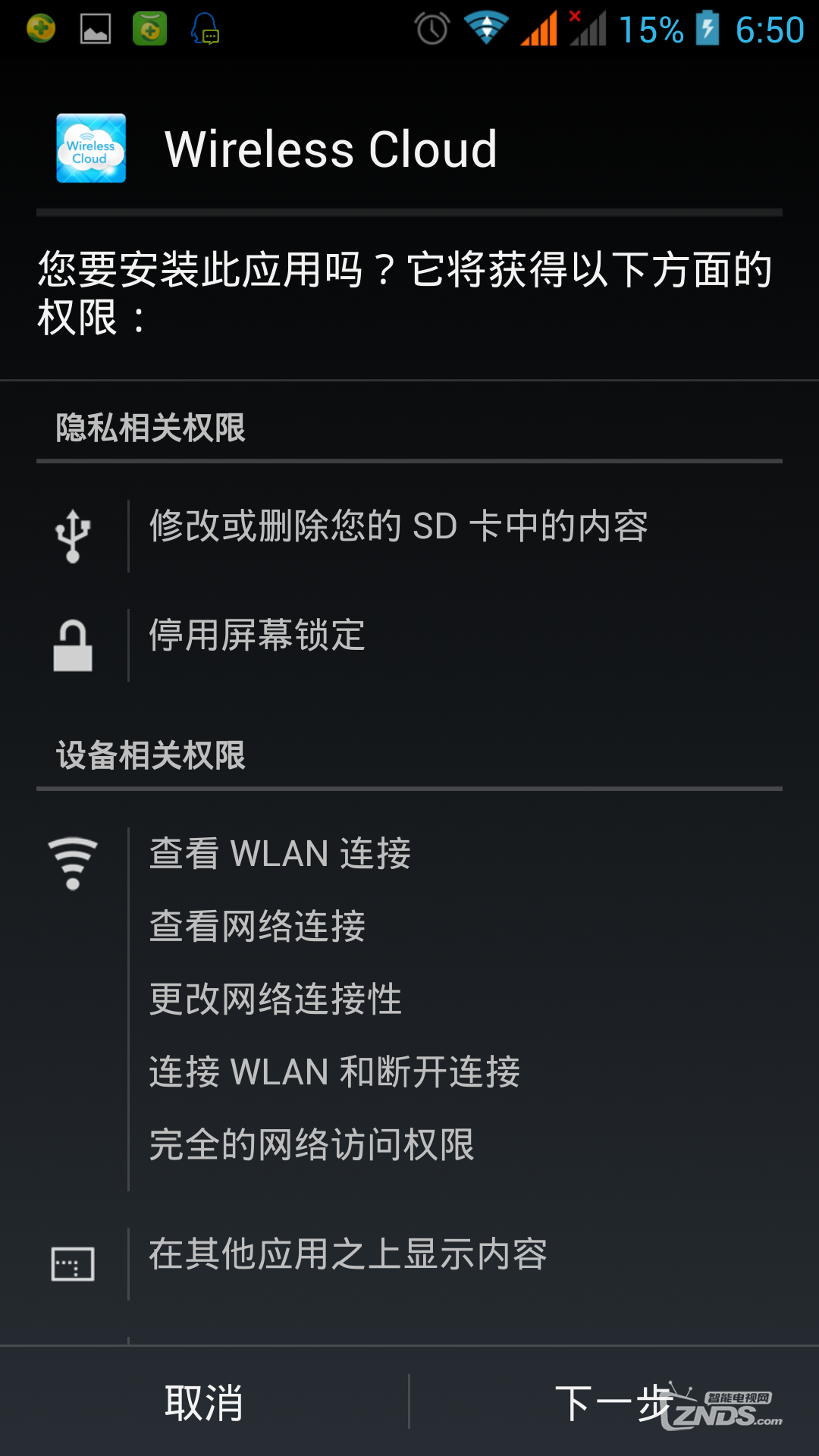
Task: Open the 修改或删除您的 SD 卡中的内容 permission
Action: [x=398, y=527]
